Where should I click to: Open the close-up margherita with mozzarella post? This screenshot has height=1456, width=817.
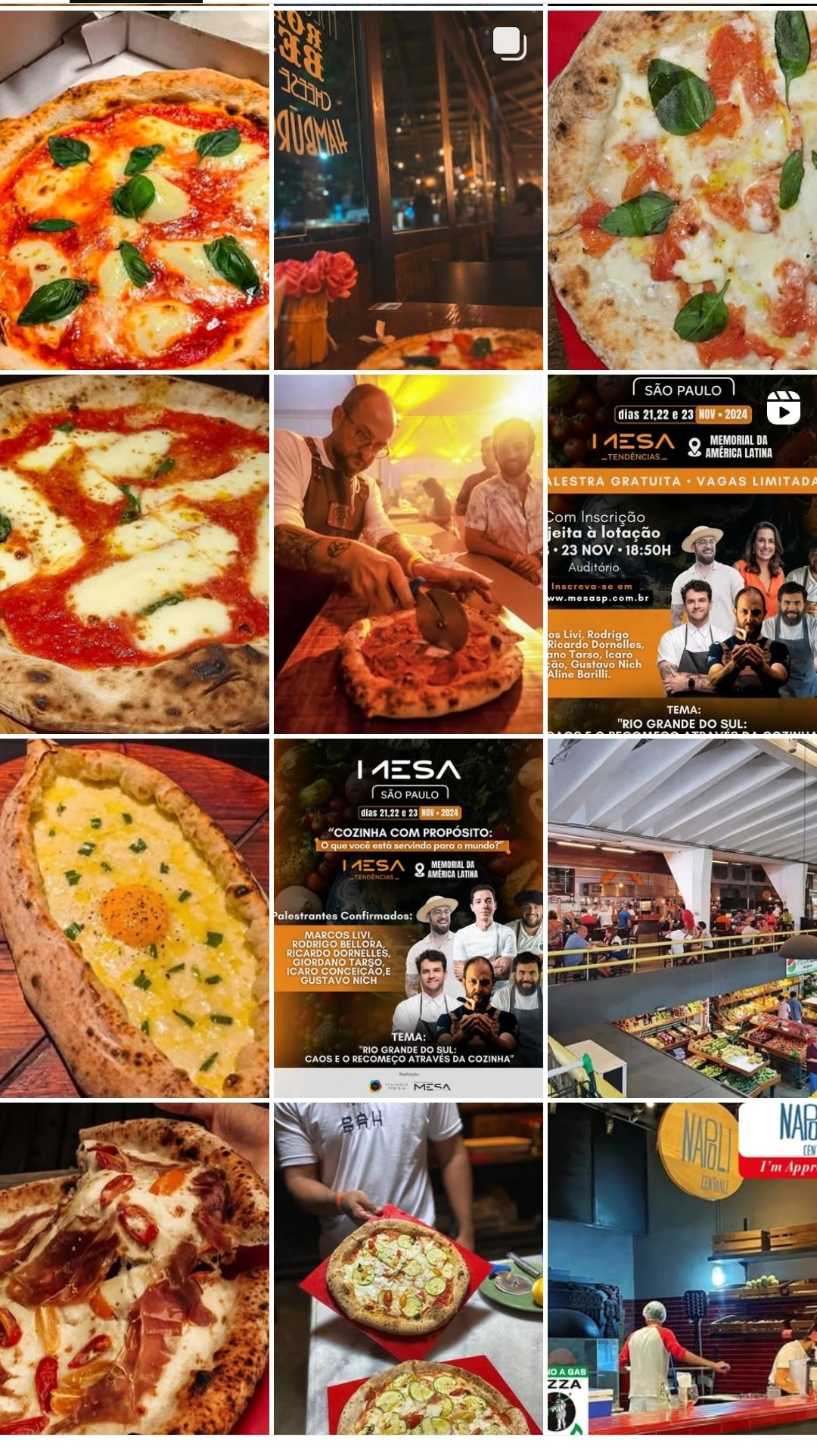coord(135,554)
